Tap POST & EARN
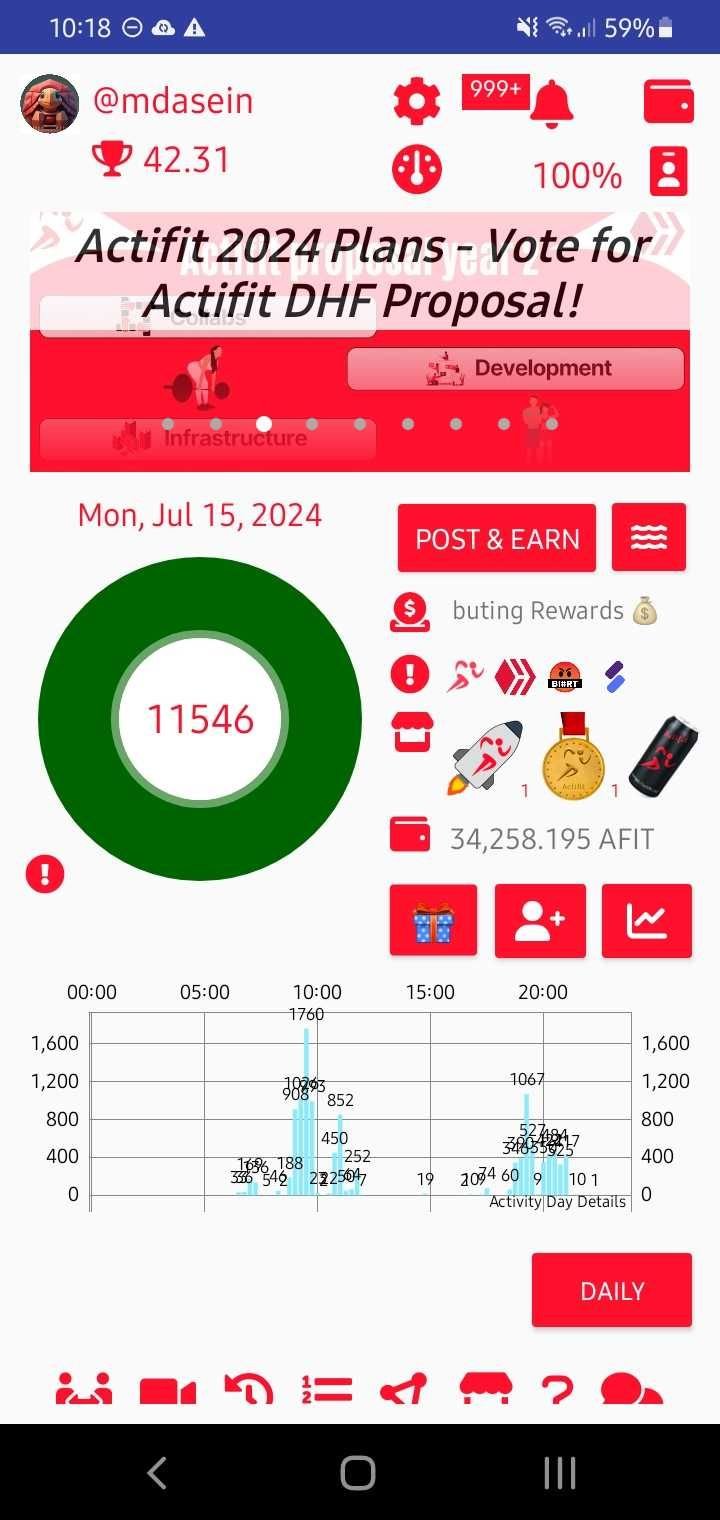Viewport: 720px width, 1520px height. pos(497,538)
